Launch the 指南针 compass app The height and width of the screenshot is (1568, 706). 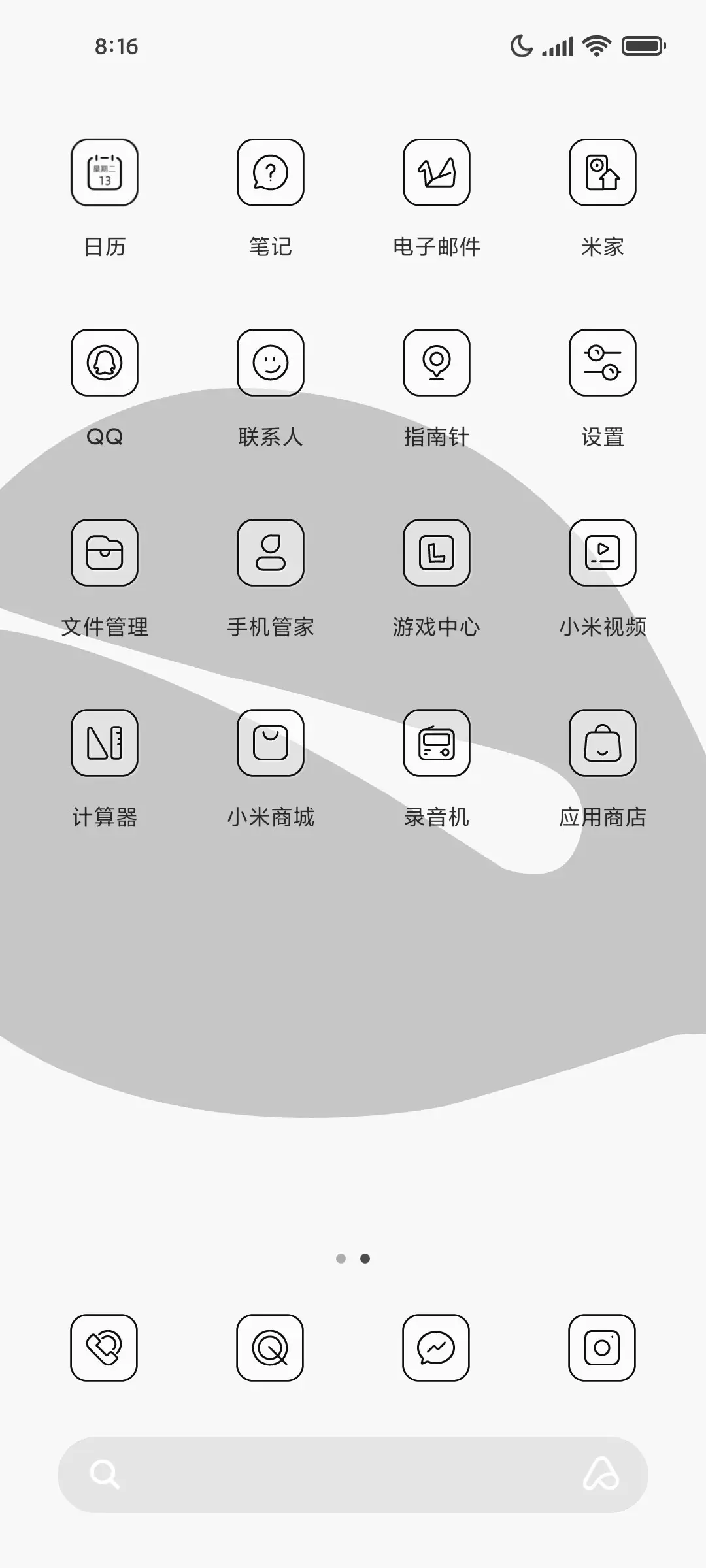437,363
